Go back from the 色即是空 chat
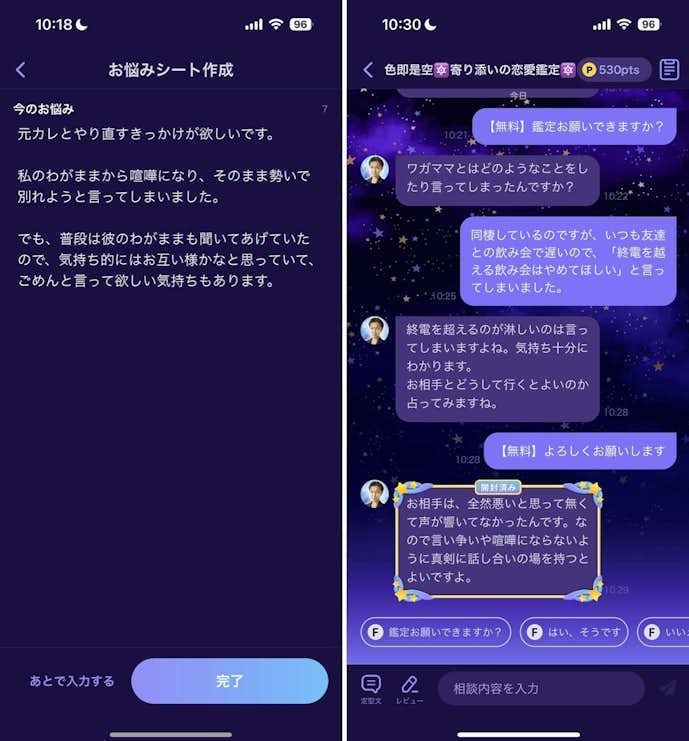 pyautogui.click(x=367, y=70)
